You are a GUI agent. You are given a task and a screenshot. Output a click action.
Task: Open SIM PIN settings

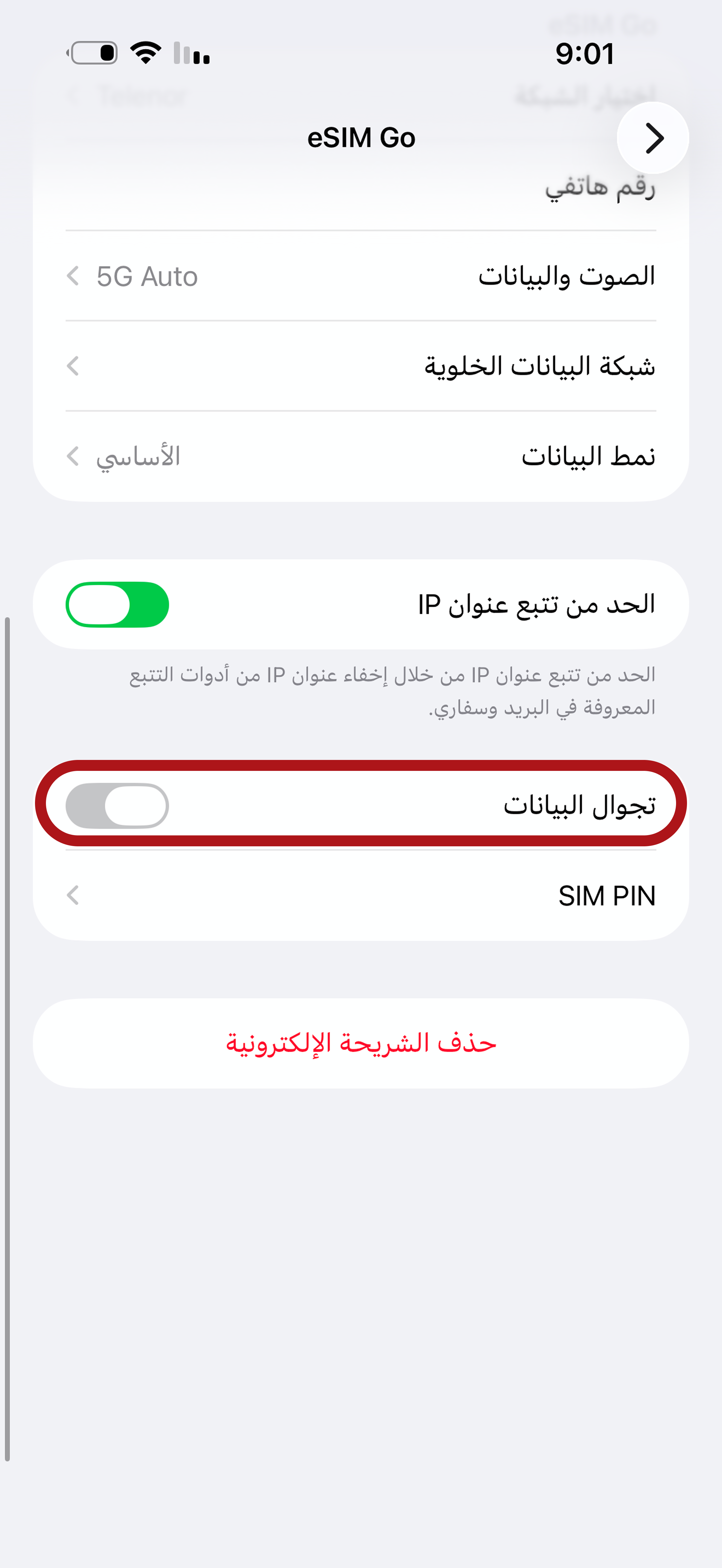point(360,895)
